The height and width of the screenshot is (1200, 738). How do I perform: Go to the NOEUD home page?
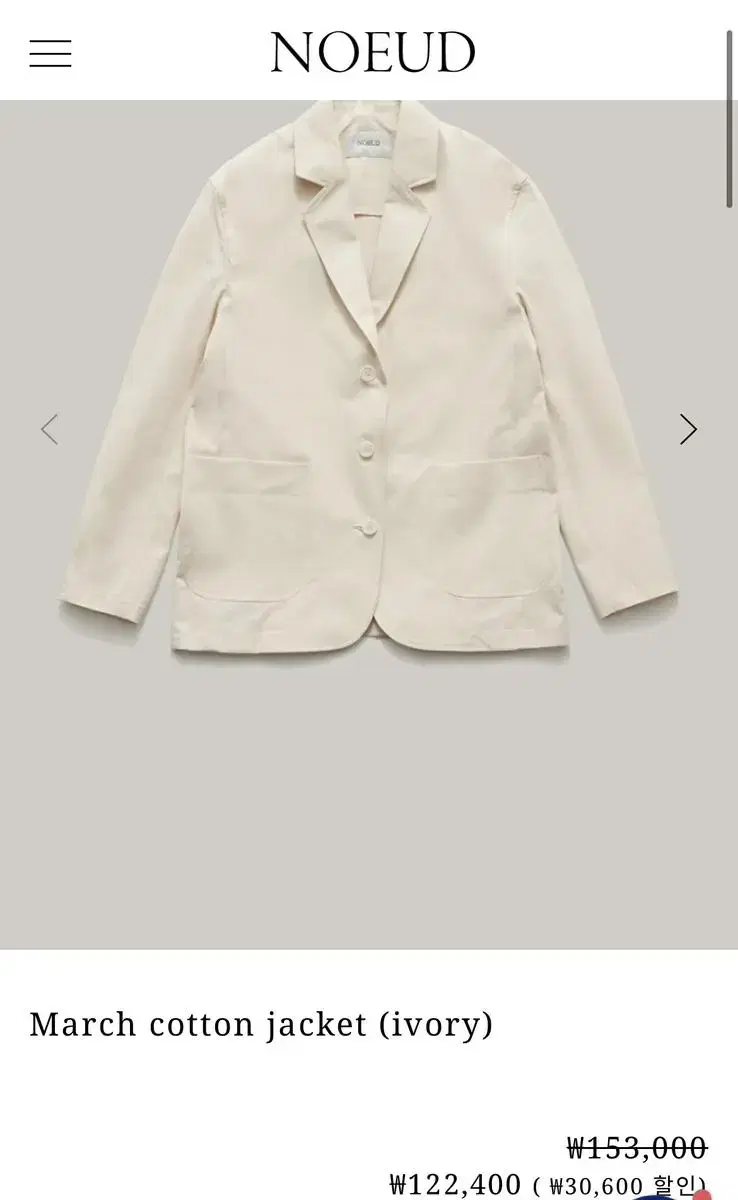click(x=373, y=53)
